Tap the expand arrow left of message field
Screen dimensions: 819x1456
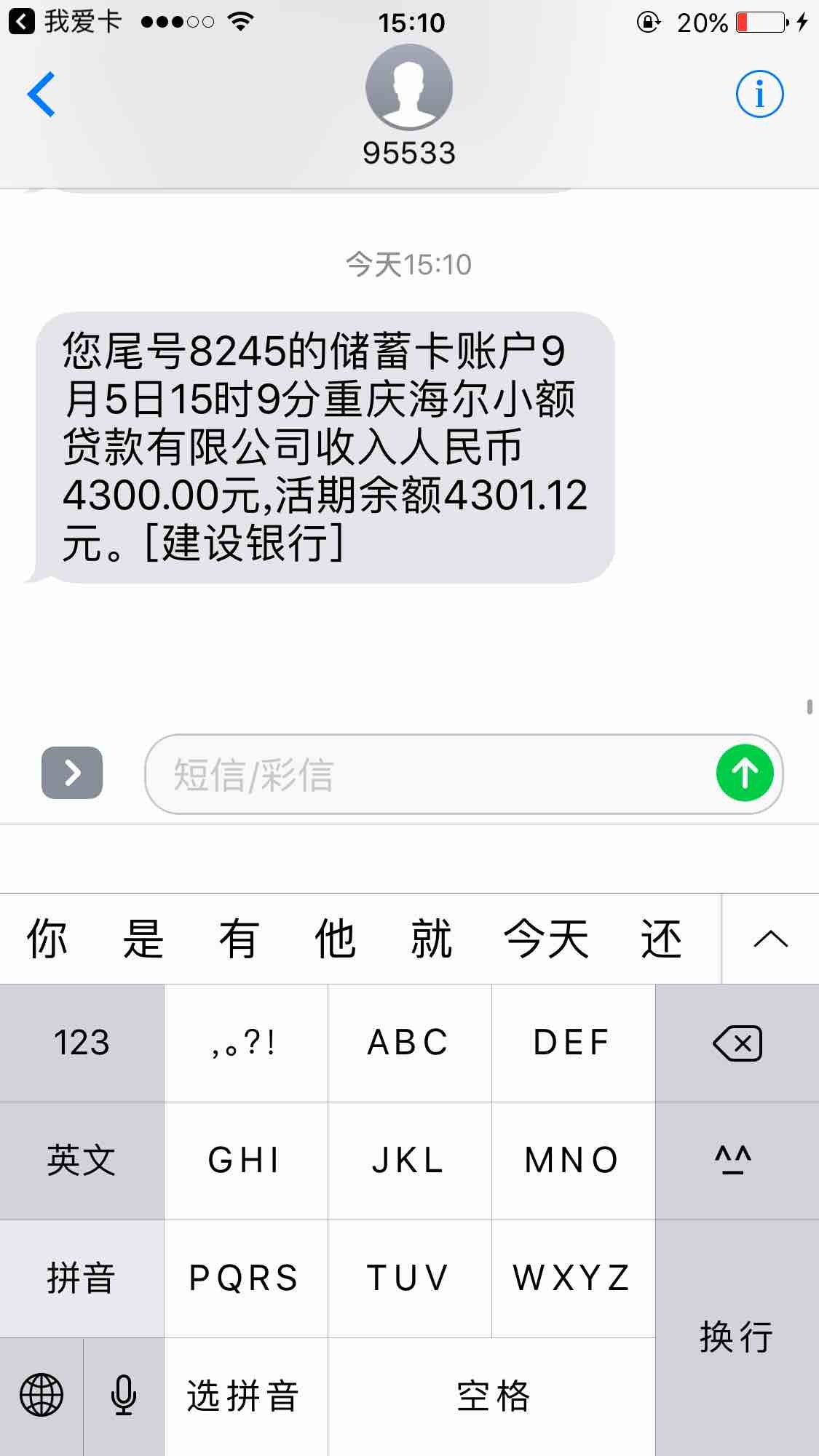click(x=72, y=773)
